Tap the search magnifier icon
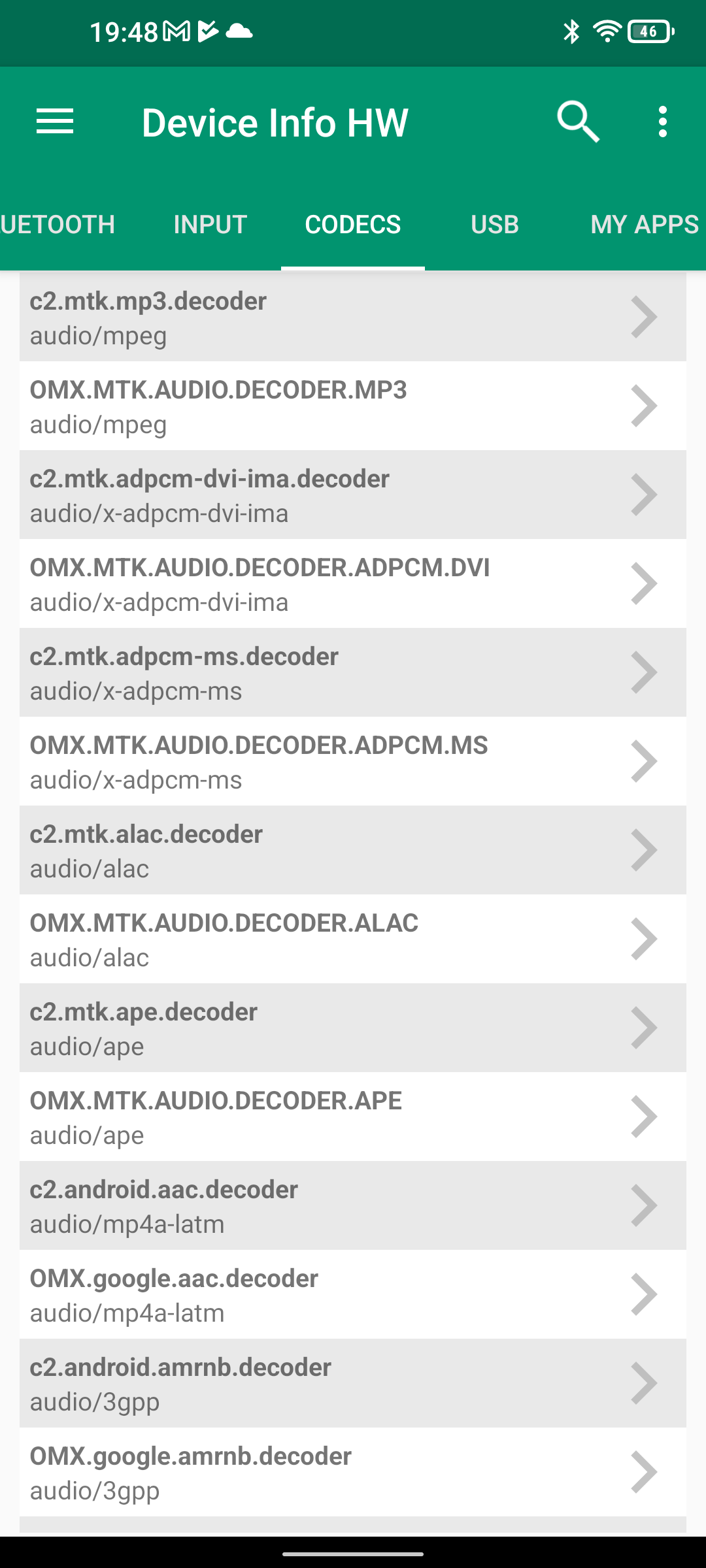This screenshot has height=1568, width=706. (578, 122)
